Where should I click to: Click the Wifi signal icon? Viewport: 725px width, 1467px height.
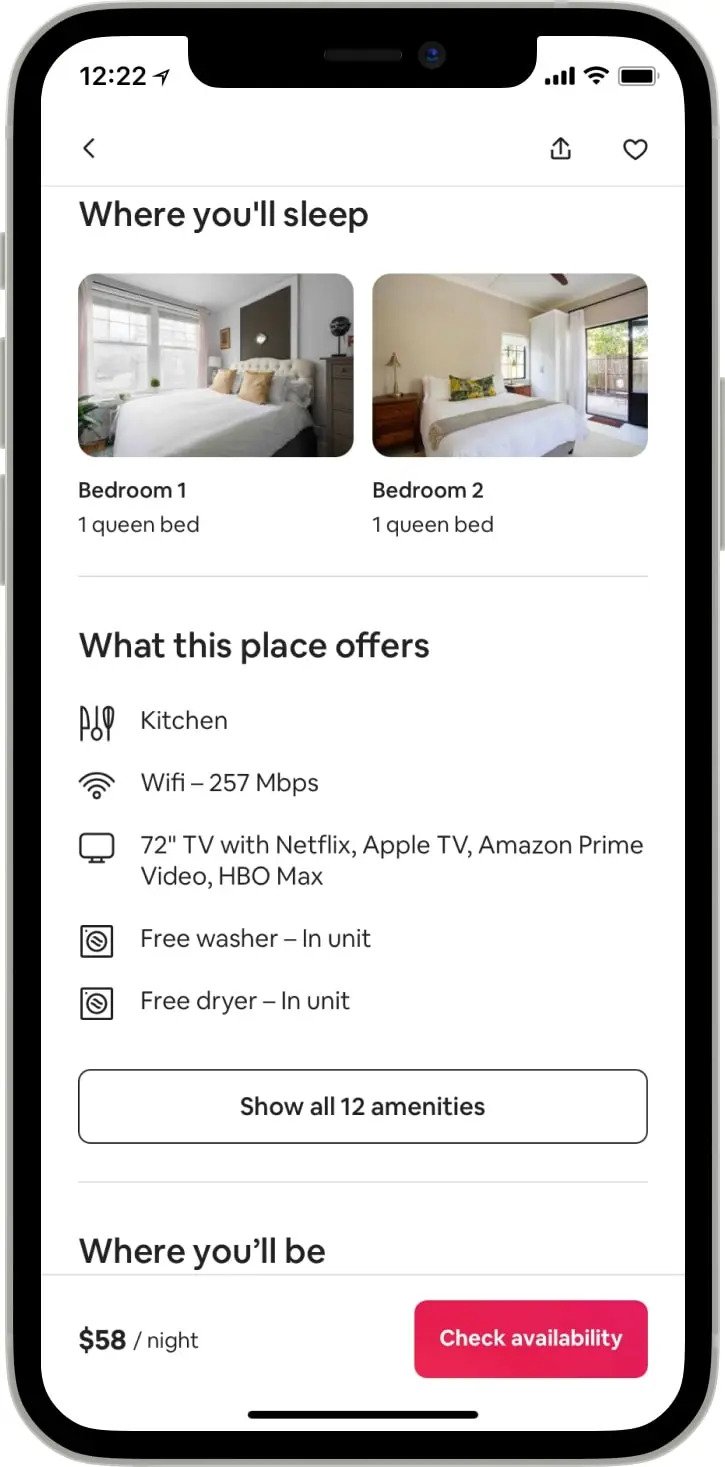pyautogui.click(x=96, y=783)
